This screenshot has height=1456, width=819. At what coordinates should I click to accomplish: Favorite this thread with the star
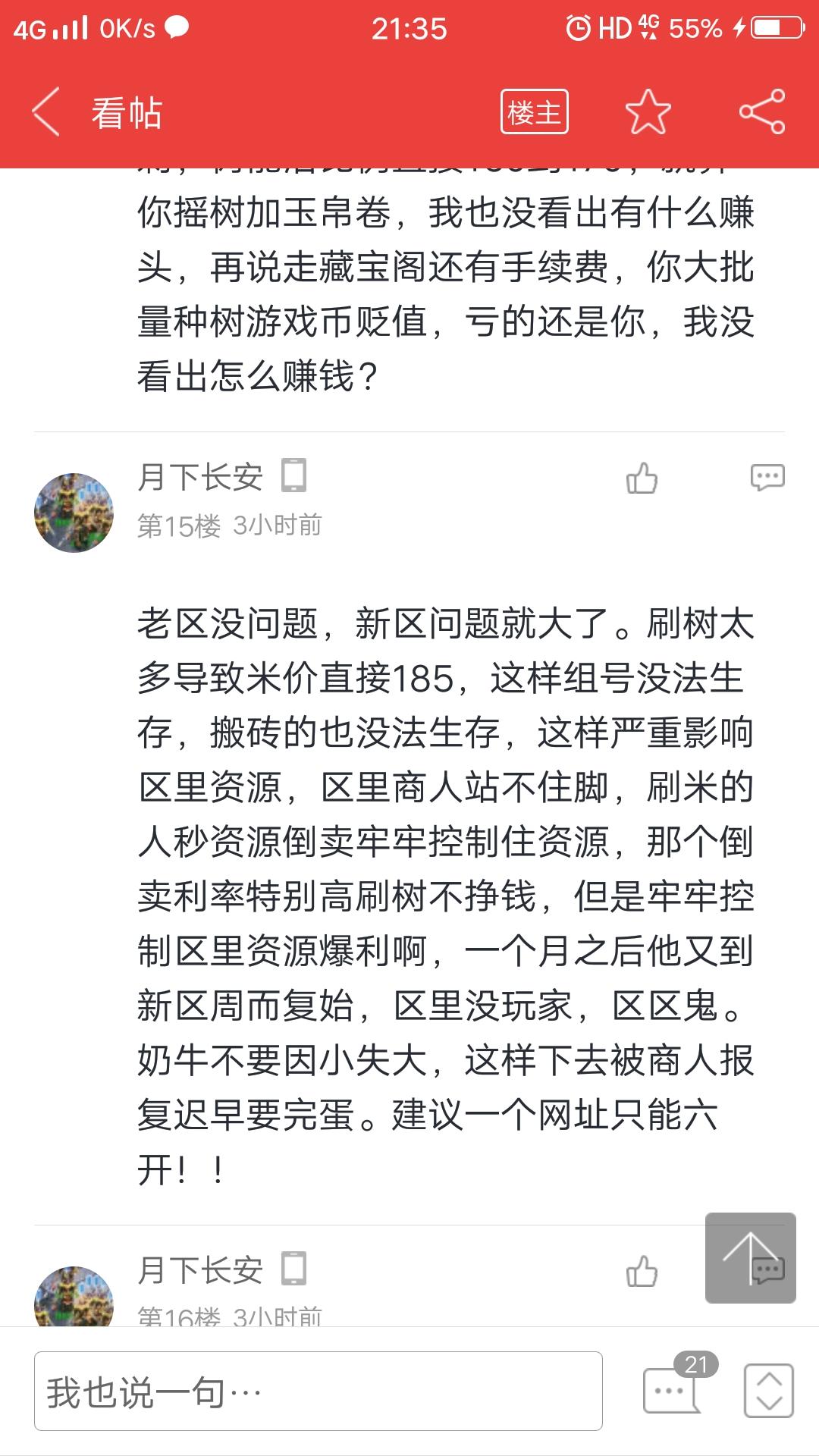(648, 112)
